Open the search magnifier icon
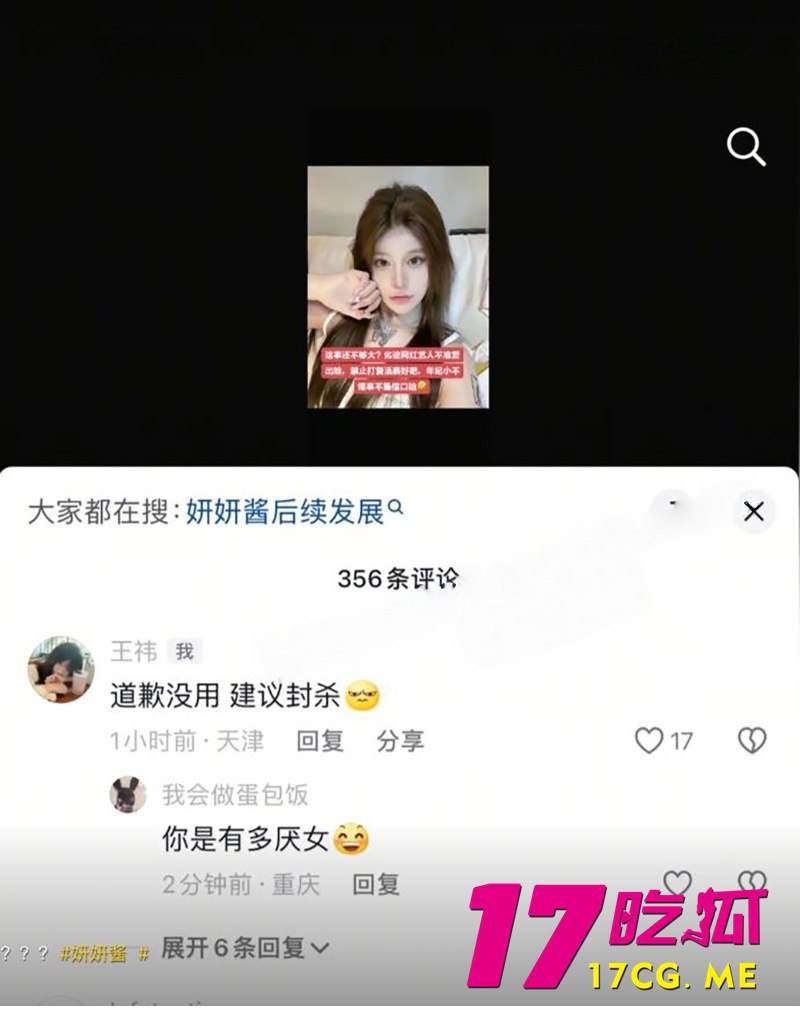 [x=745, y=148]
